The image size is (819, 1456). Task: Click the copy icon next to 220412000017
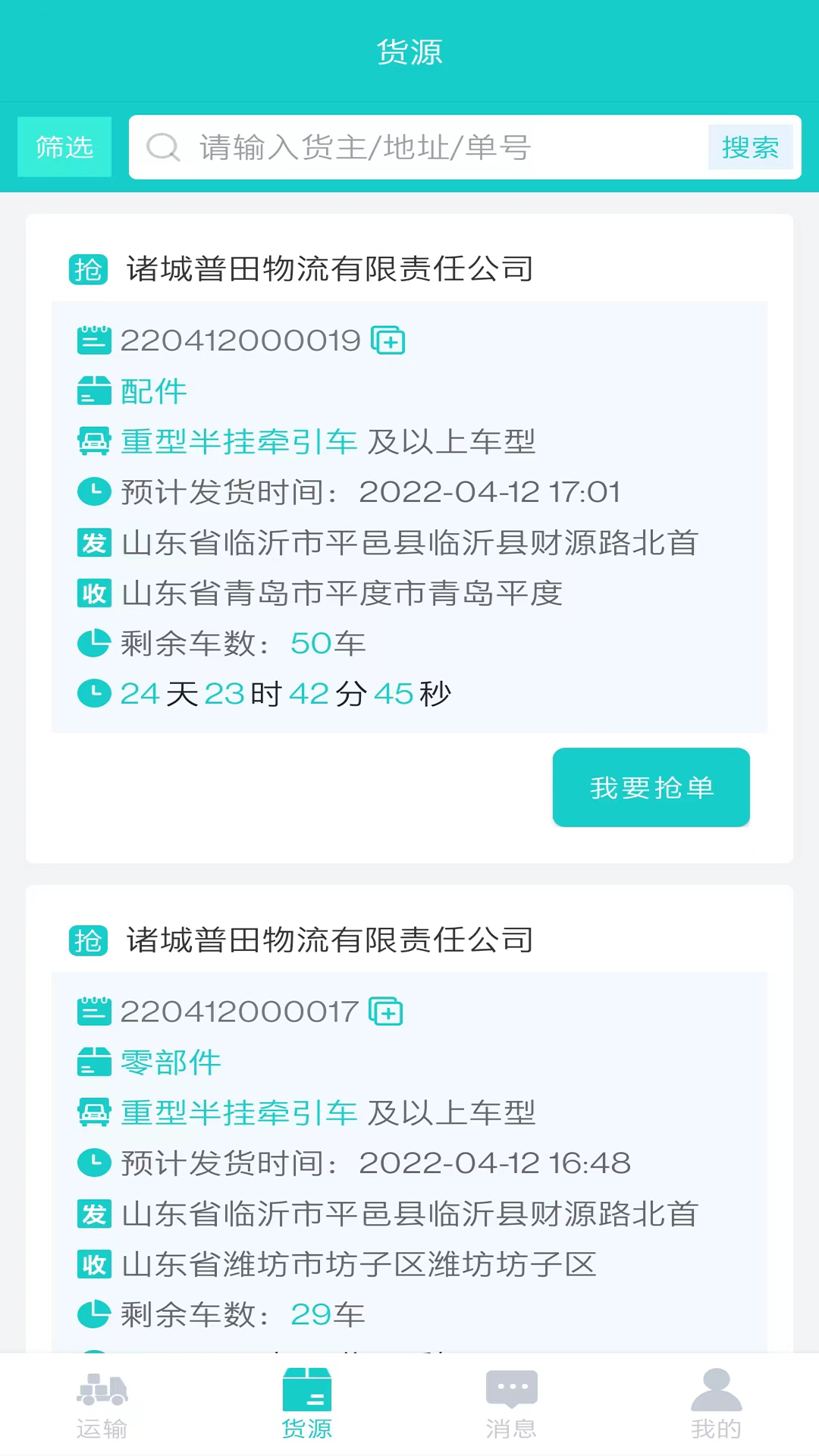point(386,1011)
